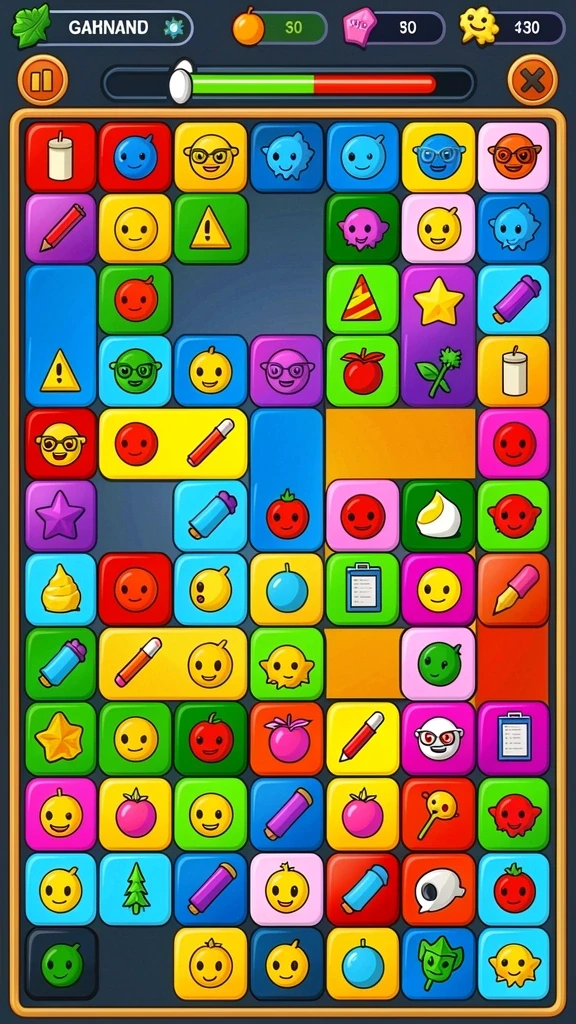Tap the yellow lollipop on red tile
The image size is (576, 1024).
click(x=438, y=814)
